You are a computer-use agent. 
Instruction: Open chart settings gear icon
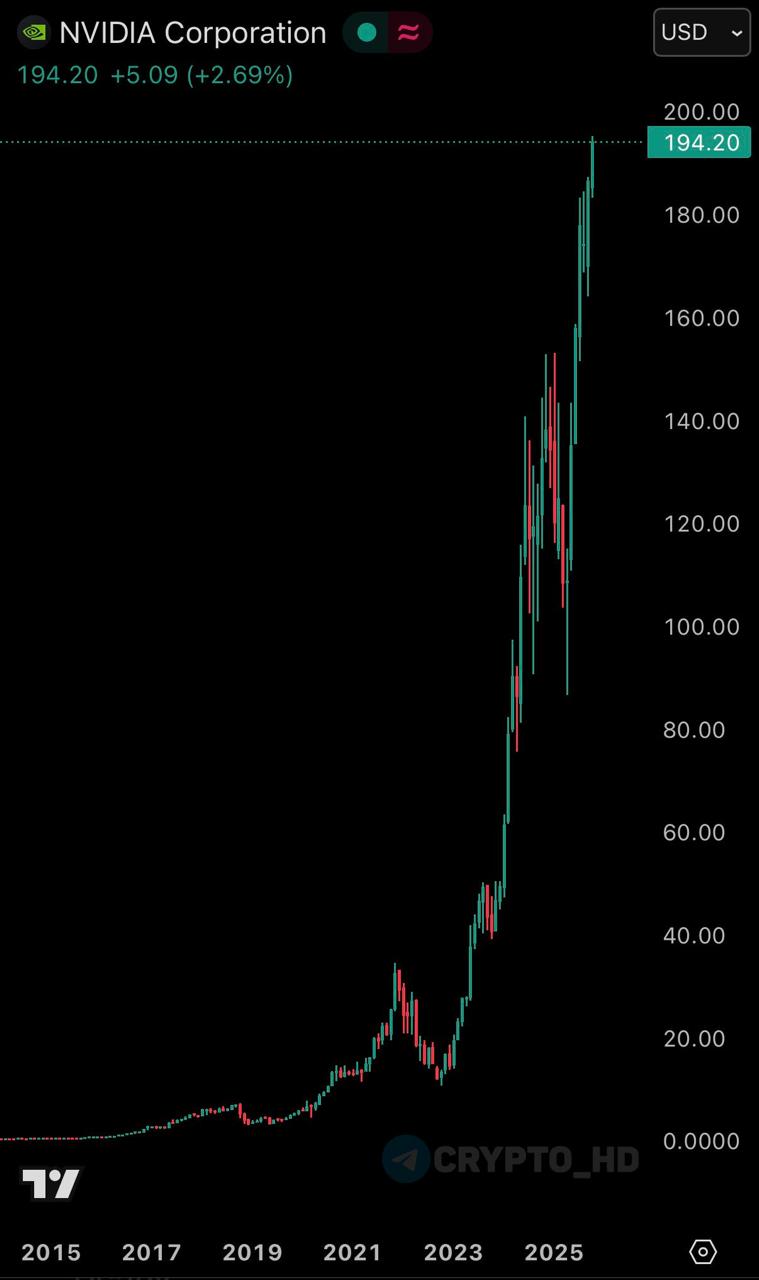(x=703, y=1251)
